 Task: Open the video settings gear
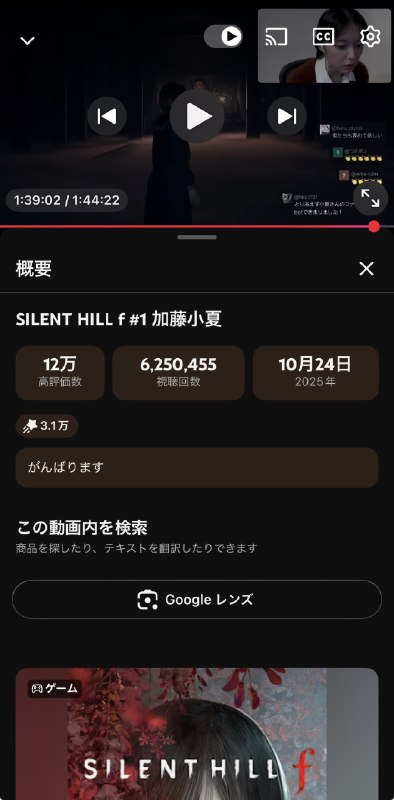[370, 37]
